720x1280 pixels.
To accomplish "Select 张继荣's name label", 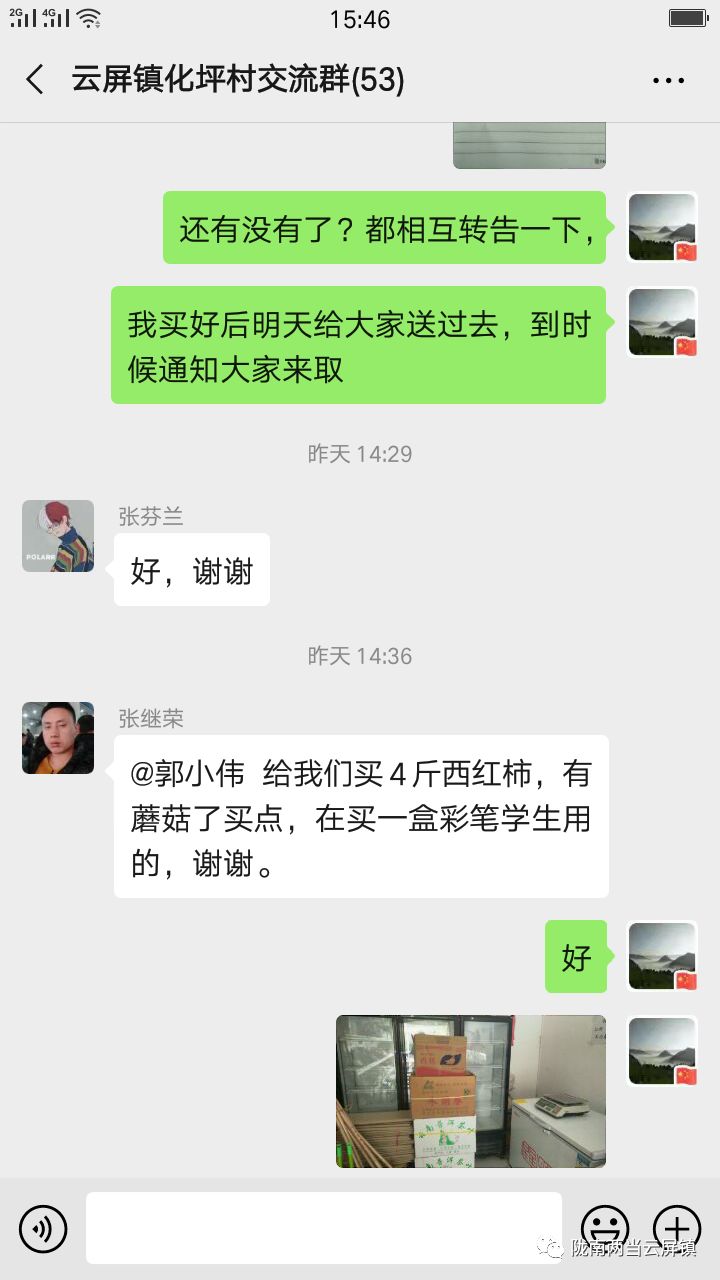I will coord(147,718).
